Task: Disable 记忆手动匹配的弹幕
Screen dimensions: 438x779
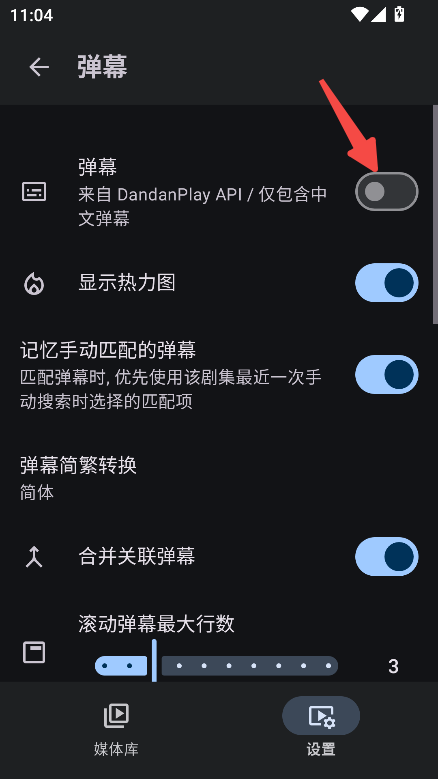Action: point(386,374)
